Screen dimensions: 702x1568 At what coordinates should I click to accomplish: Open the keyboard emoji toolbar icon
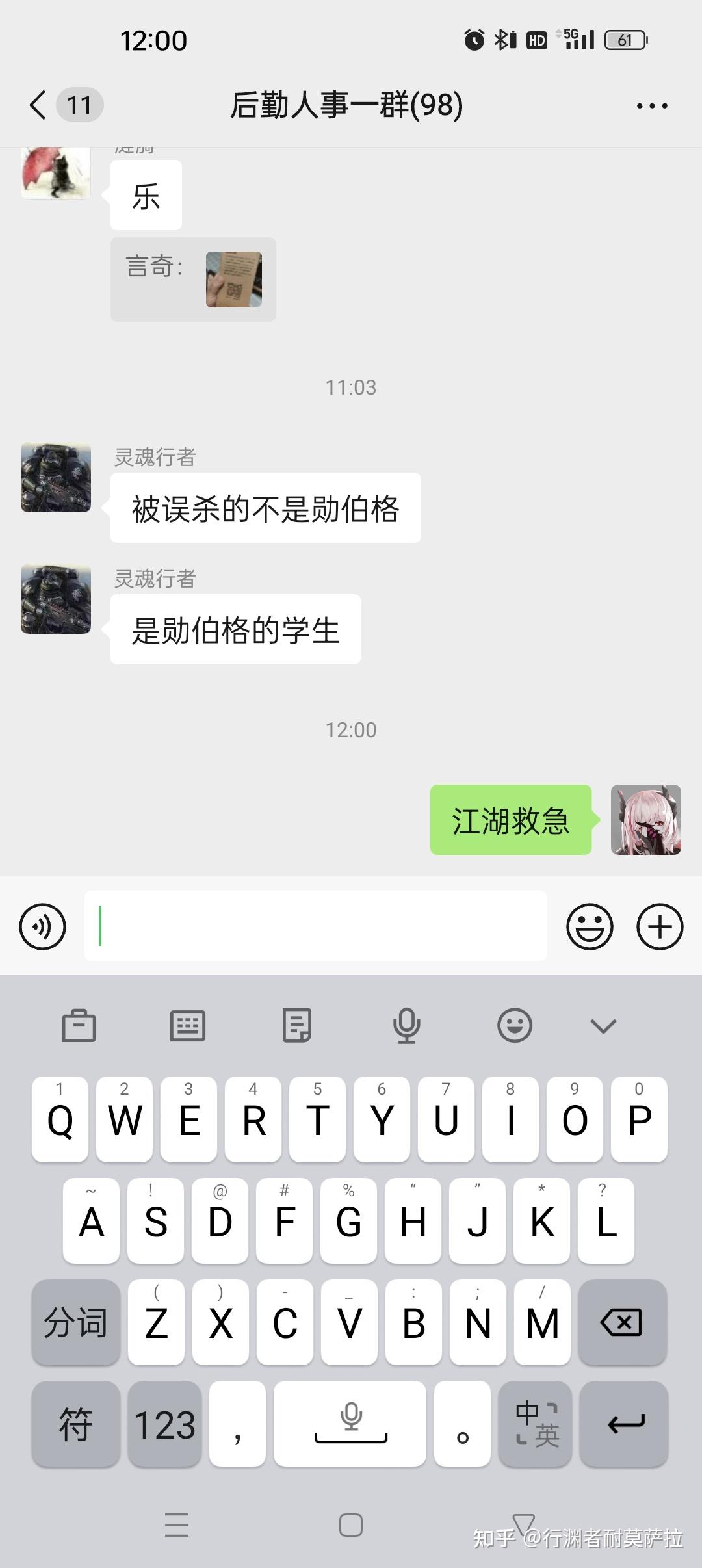click(x=515, y=1026)
